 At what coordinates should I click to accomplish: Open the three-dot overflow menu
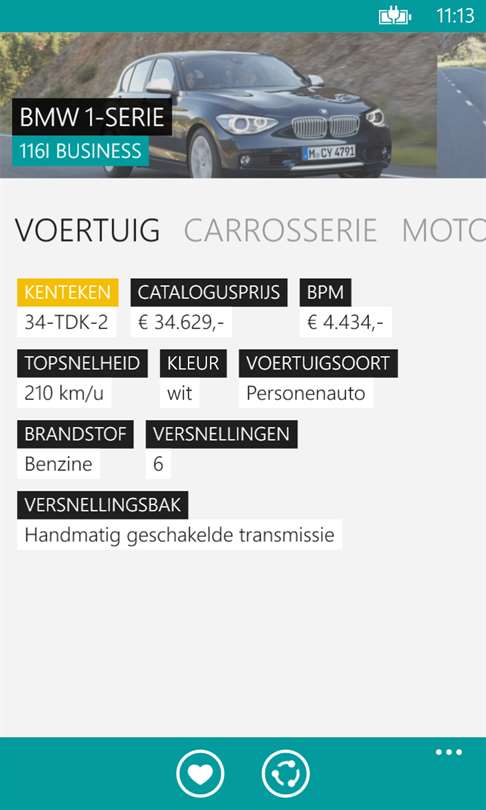[449, 752]
